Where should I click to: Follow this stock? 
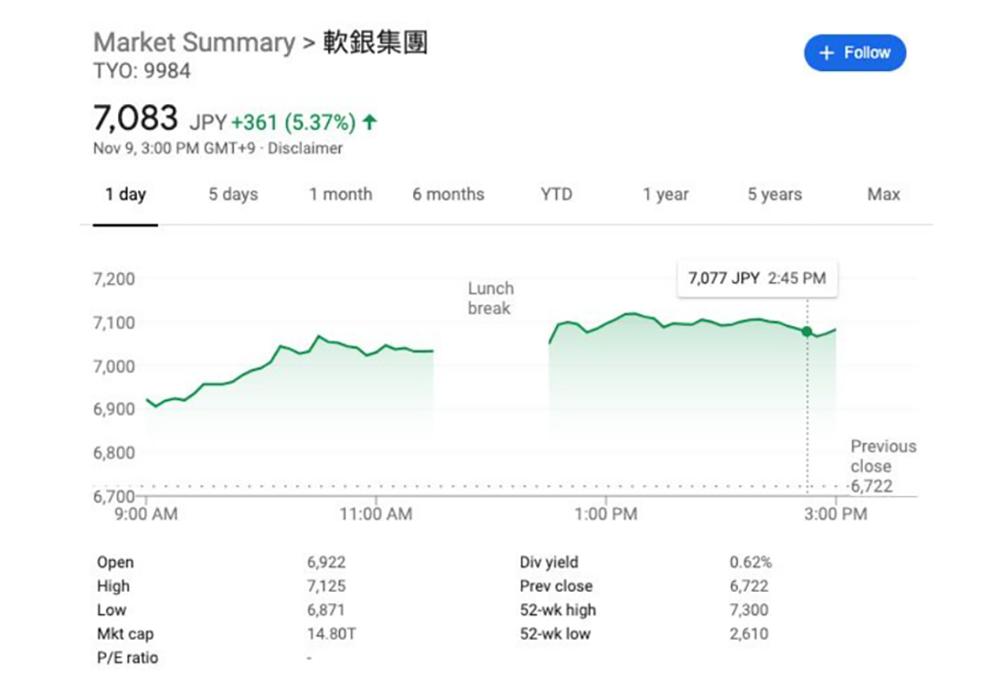click(854, 53)
